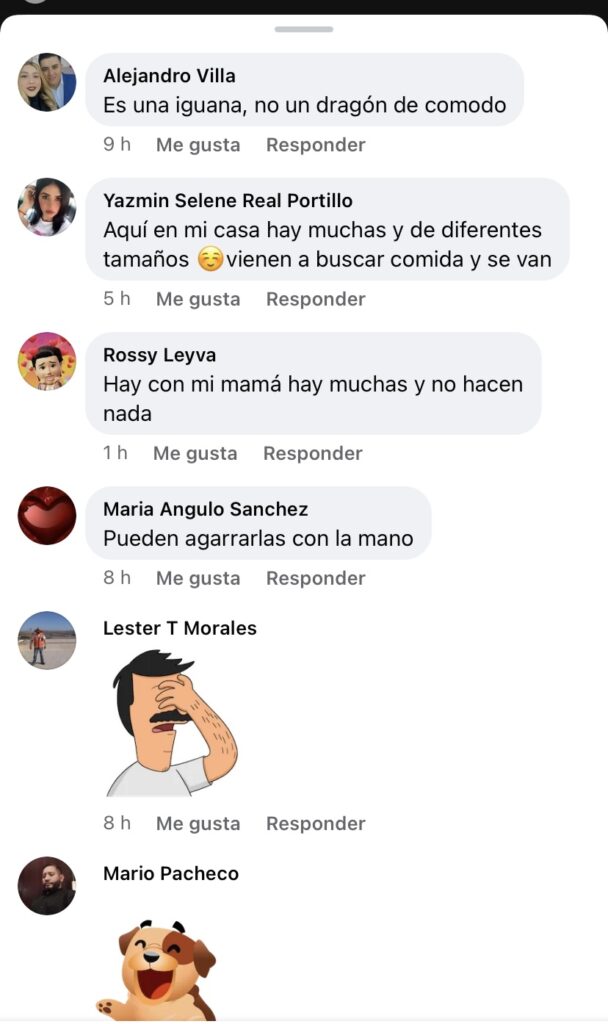Open Mario Pacheco's profile avatar
The width and height of the screenshot is (608, 1024).
coord(47,885)
